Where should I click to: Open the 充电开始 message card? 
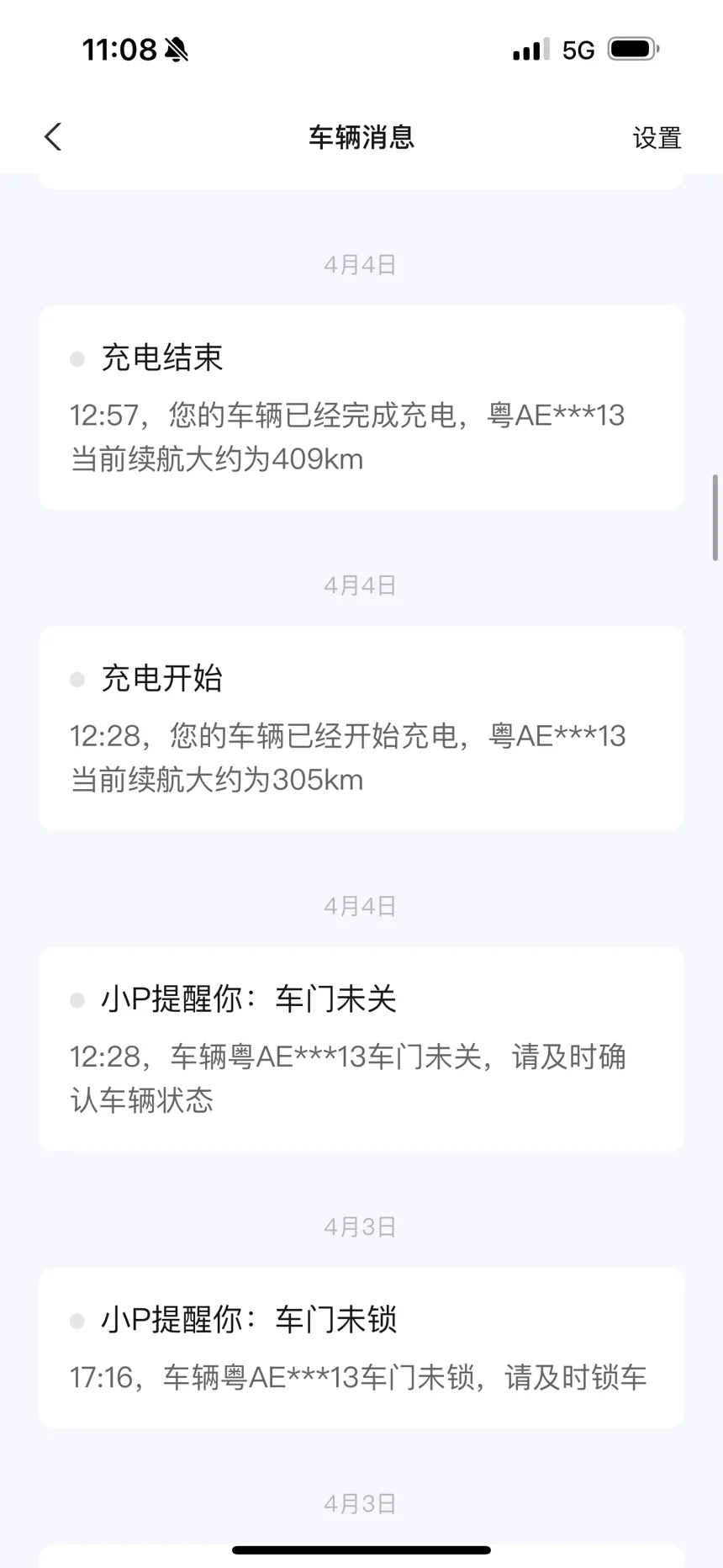click(x=361, y=728)
